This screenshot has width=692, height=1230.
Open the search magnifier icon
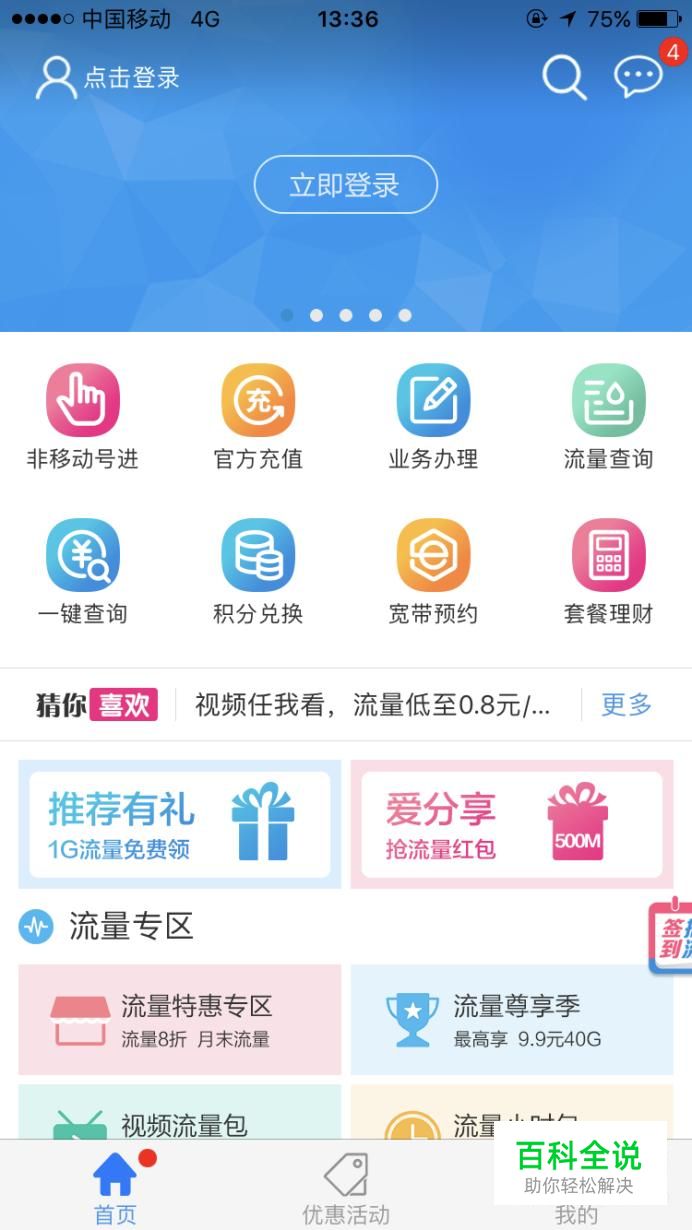click(x=564, y=77)
